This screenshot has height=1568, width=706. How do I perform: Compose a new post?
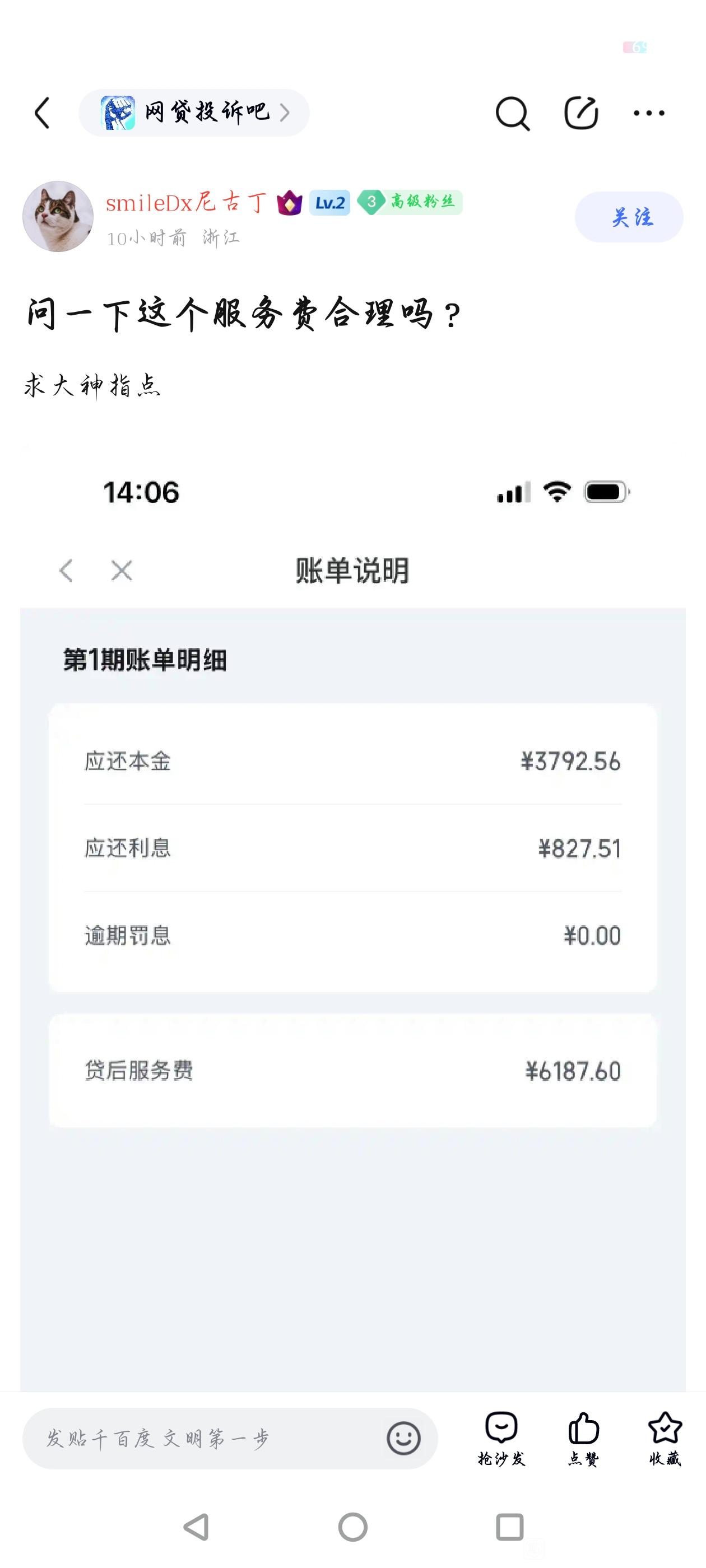tap(580, 113)
